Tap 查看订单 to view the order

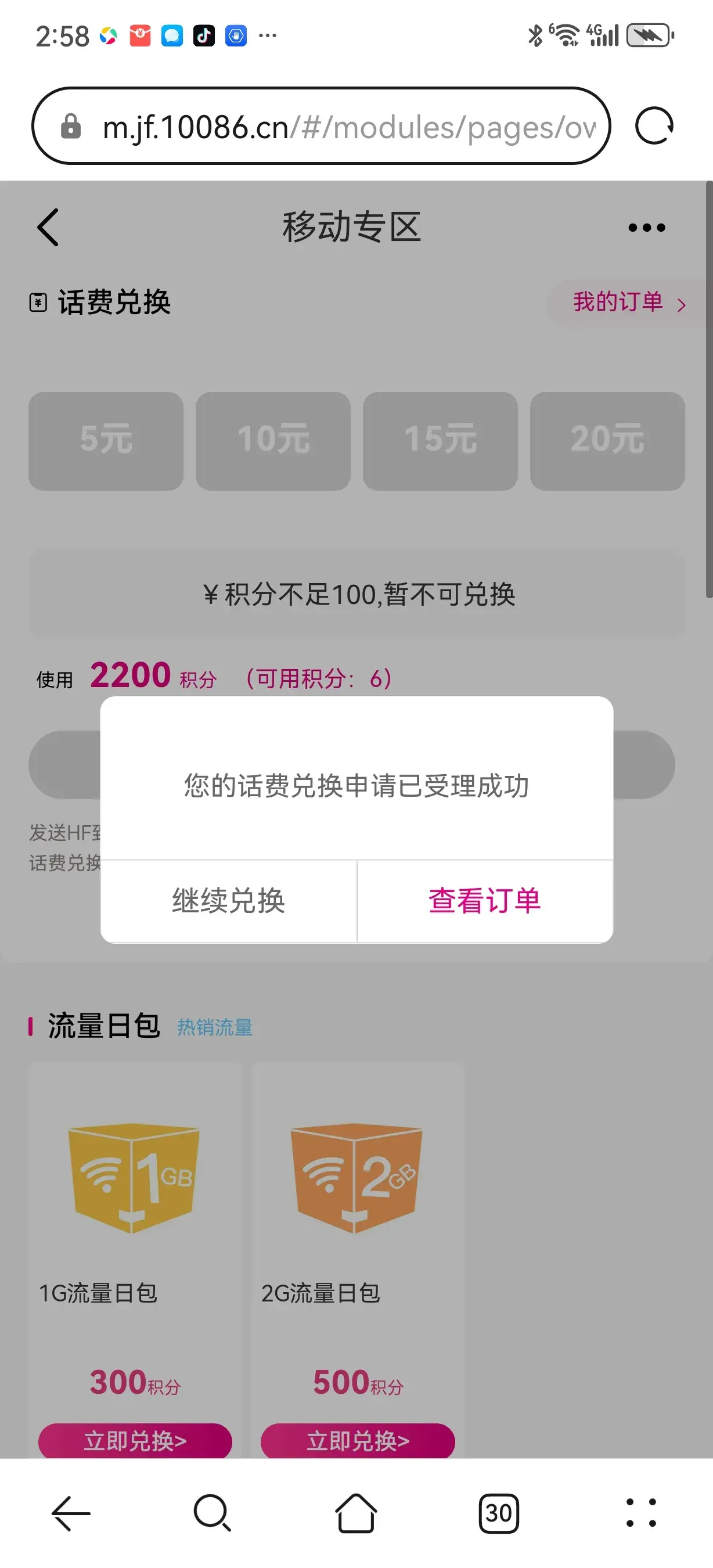[485, 901]
